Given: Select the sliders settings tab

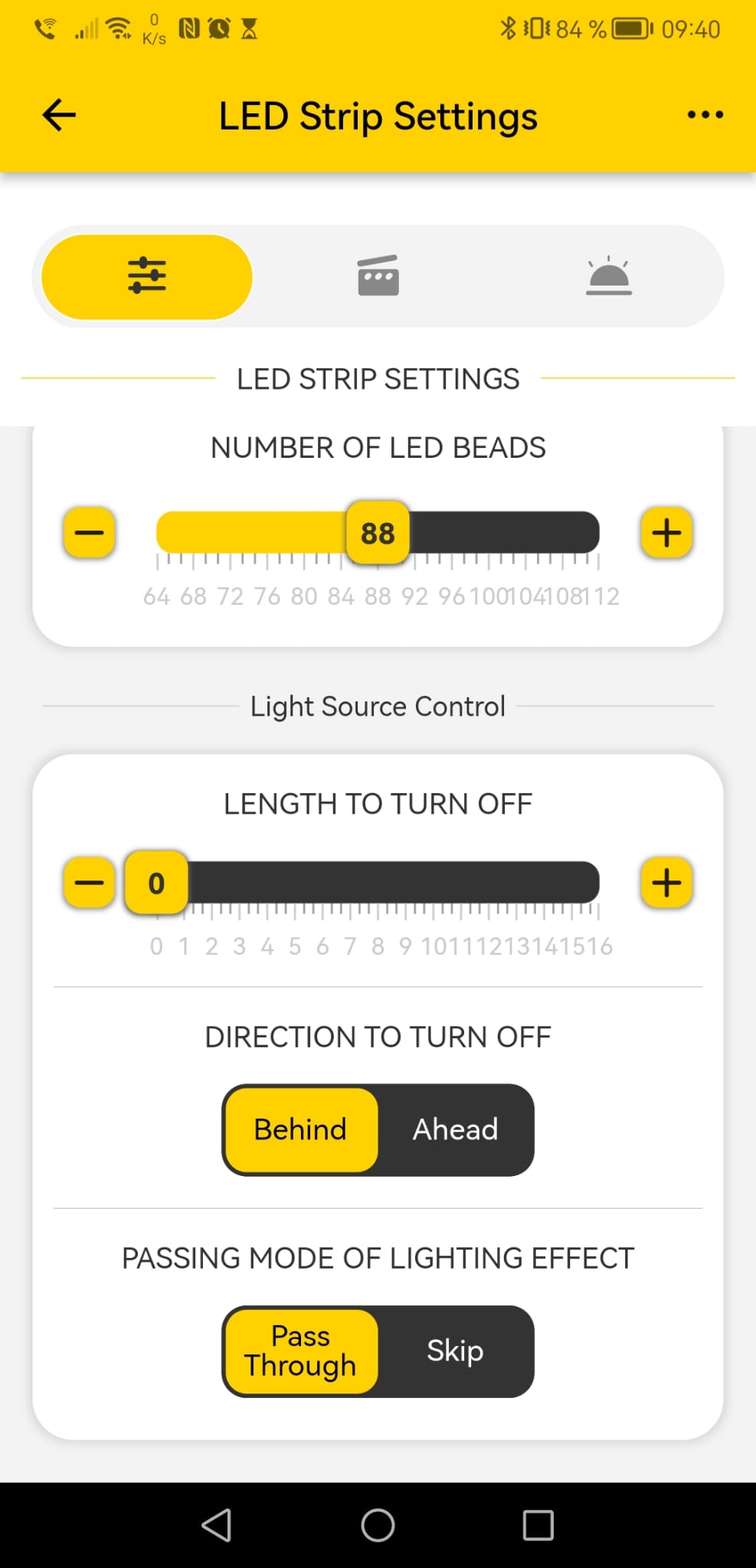Looking at the screenshot, I should point(147,276).
